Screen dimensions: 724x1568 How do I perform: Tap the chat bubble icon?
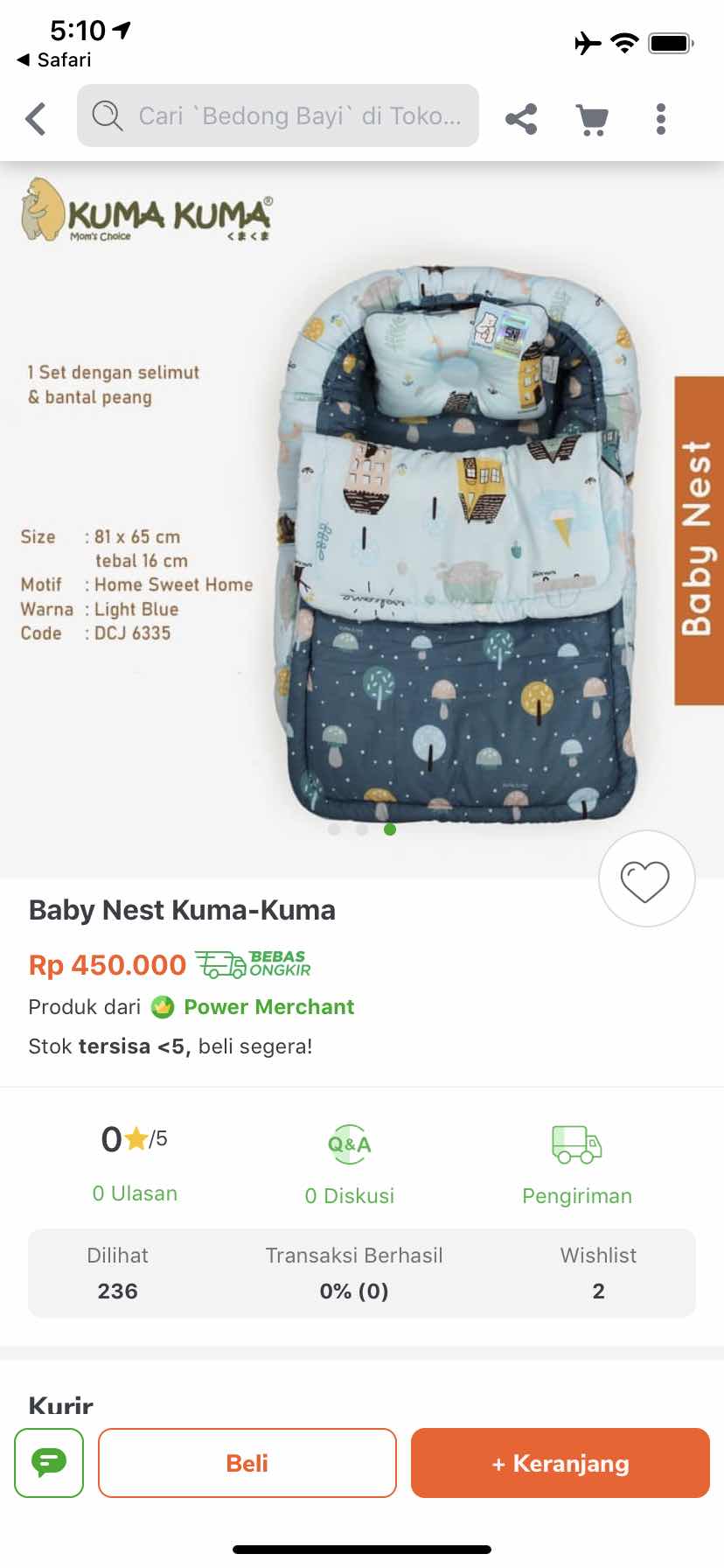48,1462
